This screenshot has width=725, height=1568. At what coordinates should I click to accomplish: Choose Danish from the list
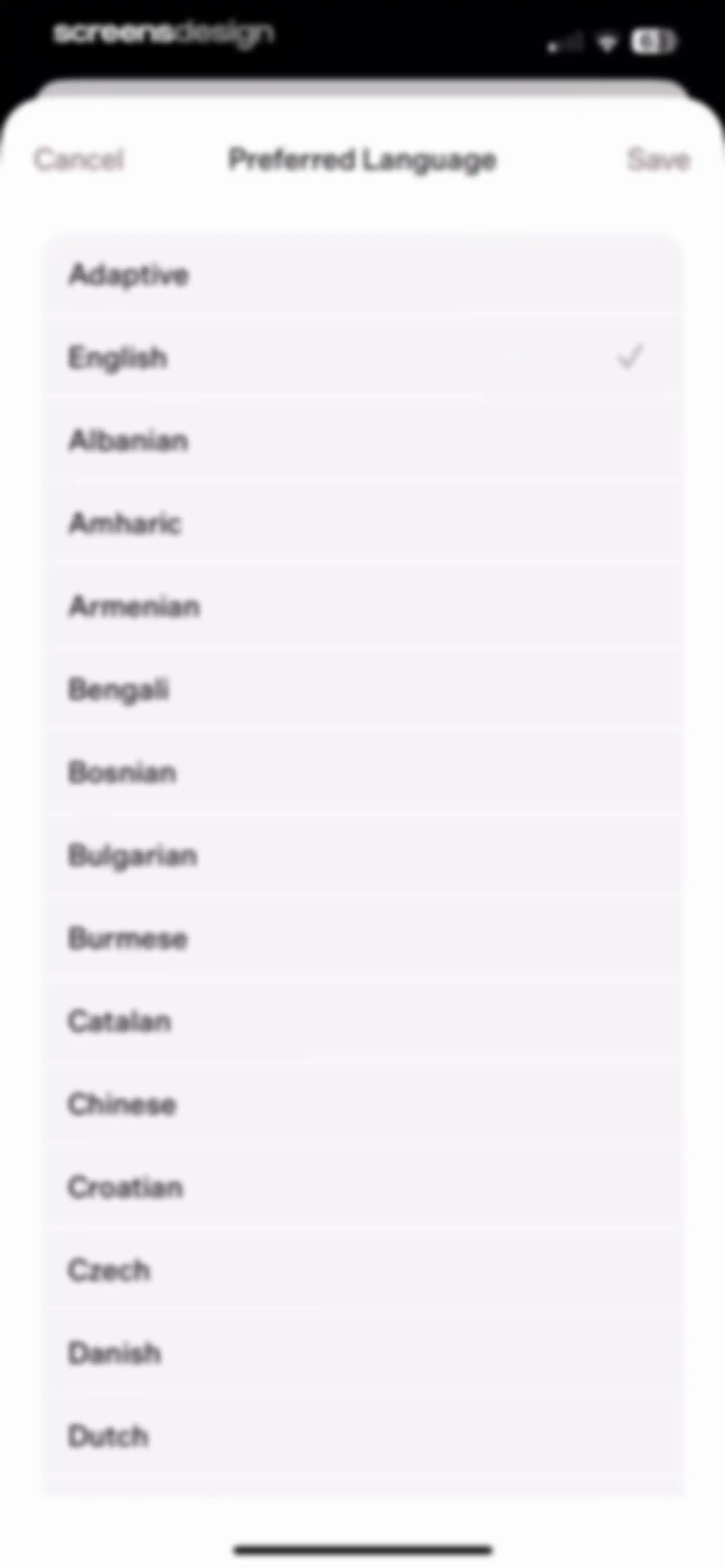[x=363, y=1352]
